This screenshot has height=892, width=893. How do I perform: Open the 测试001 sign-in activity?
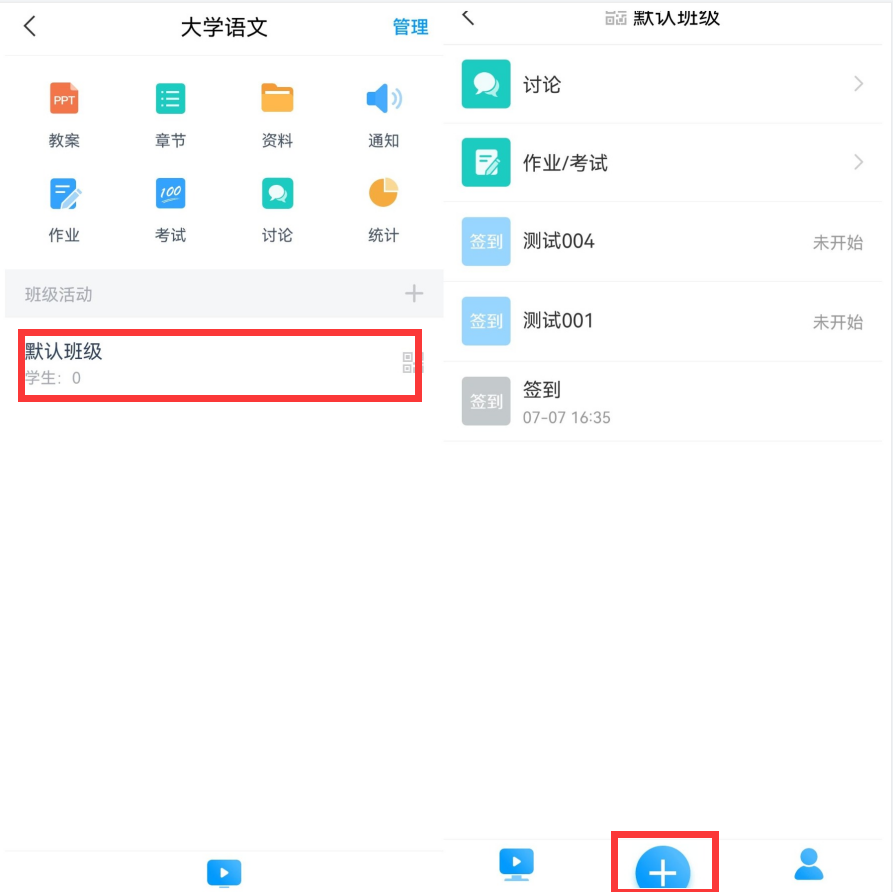[x=662, y=321]
